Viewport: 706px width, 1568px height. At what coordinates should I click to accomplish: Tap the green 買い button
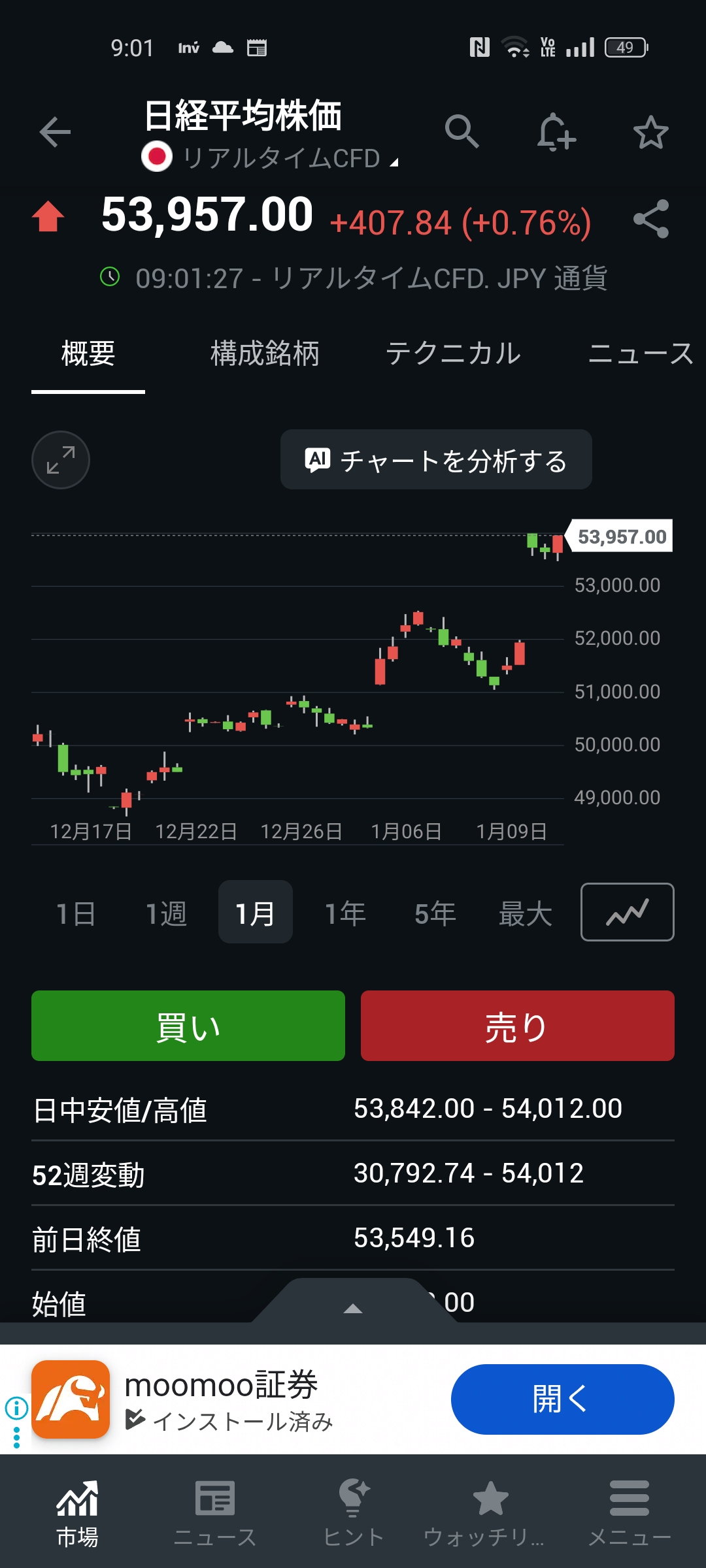coord(188,1026)
